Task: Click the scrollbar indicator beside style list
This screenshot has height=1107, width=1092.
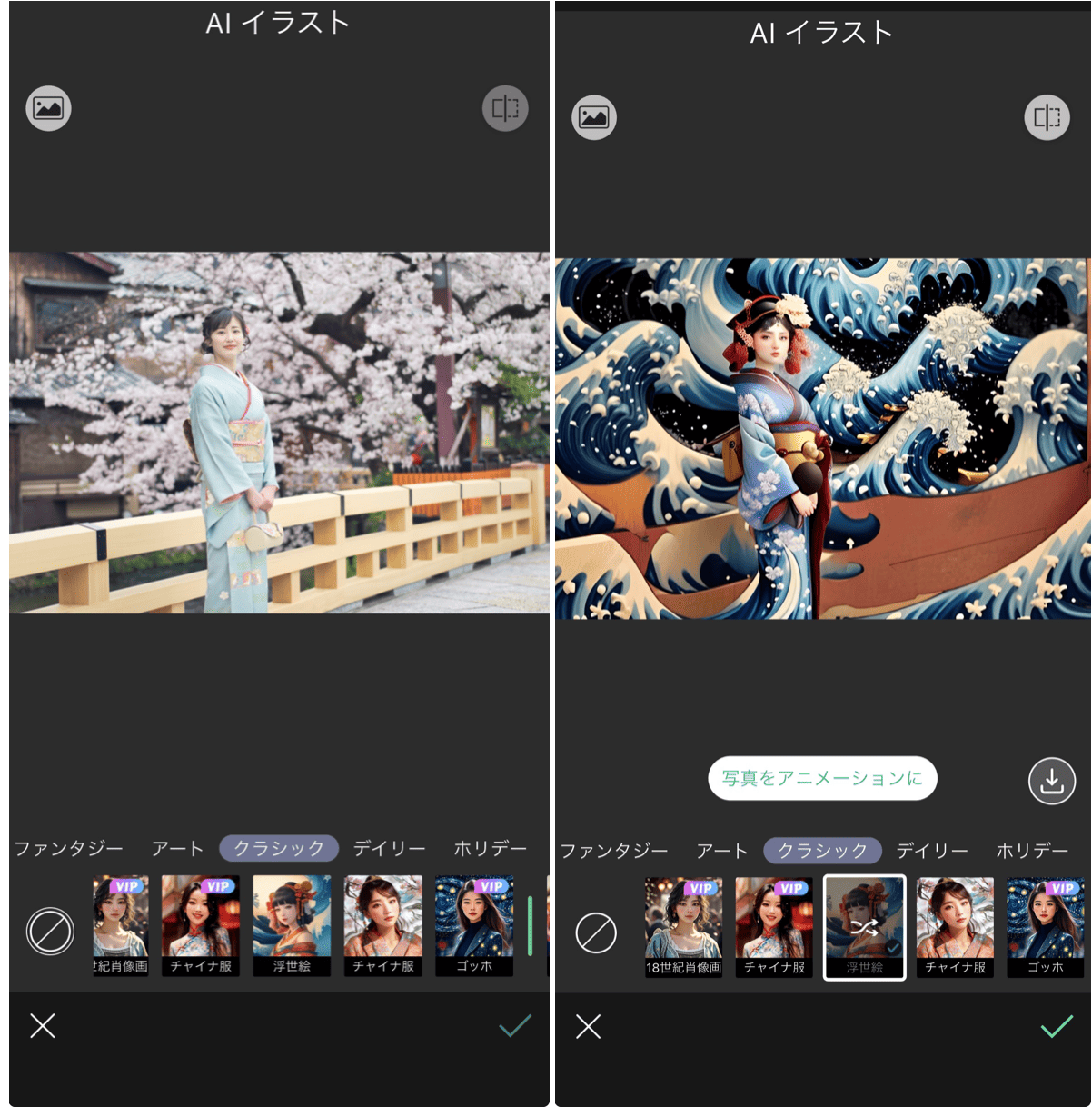Action: (528, 927)
